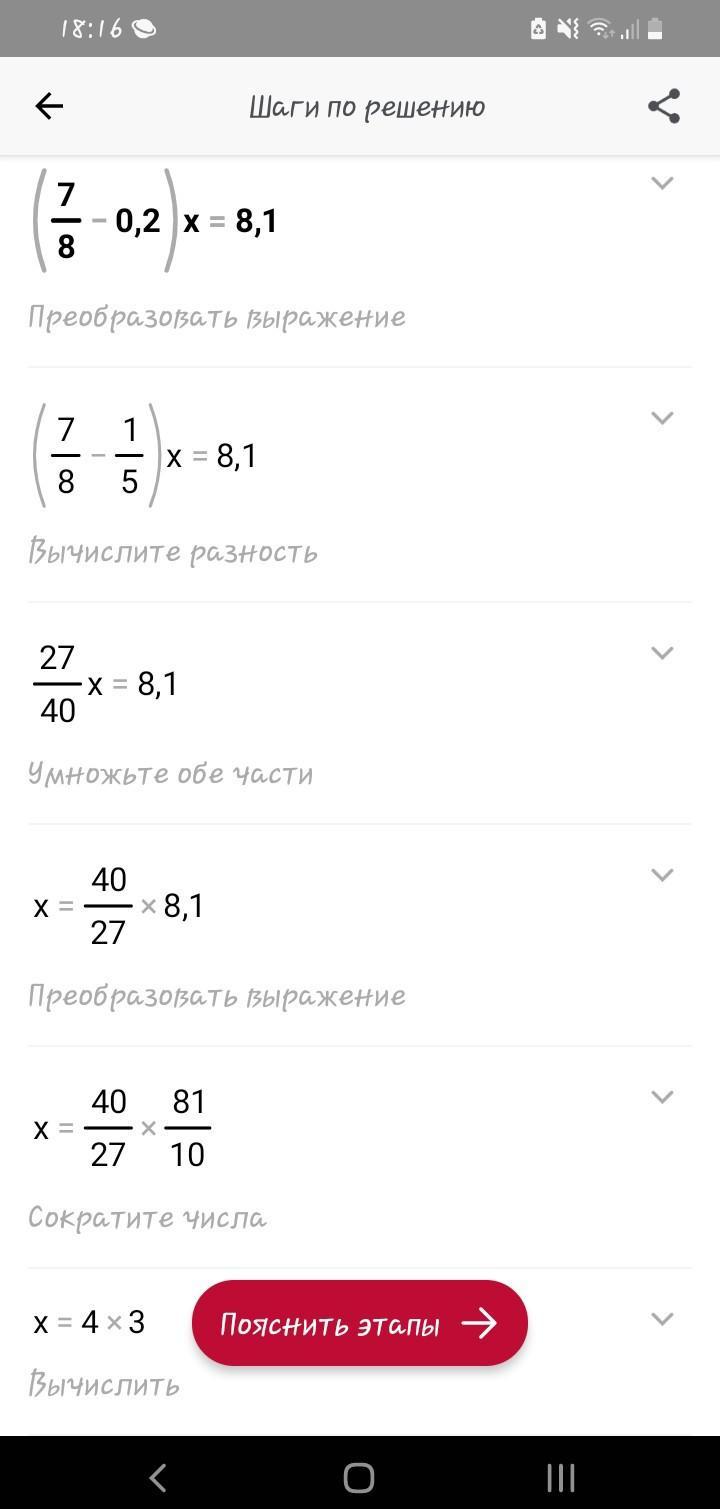Tap the system home button
The image size is (720, 1509).
pos(359,1477)
